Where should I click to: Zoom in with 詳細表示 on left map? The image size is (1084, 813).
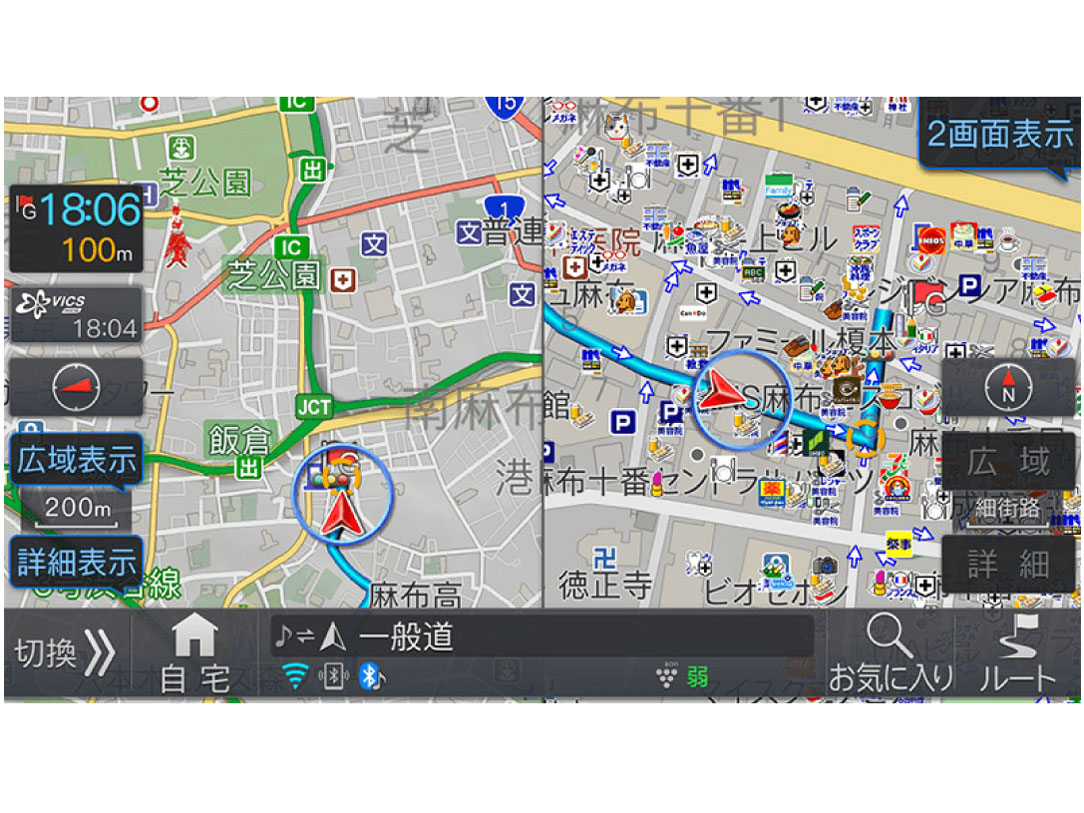(76, 562)
